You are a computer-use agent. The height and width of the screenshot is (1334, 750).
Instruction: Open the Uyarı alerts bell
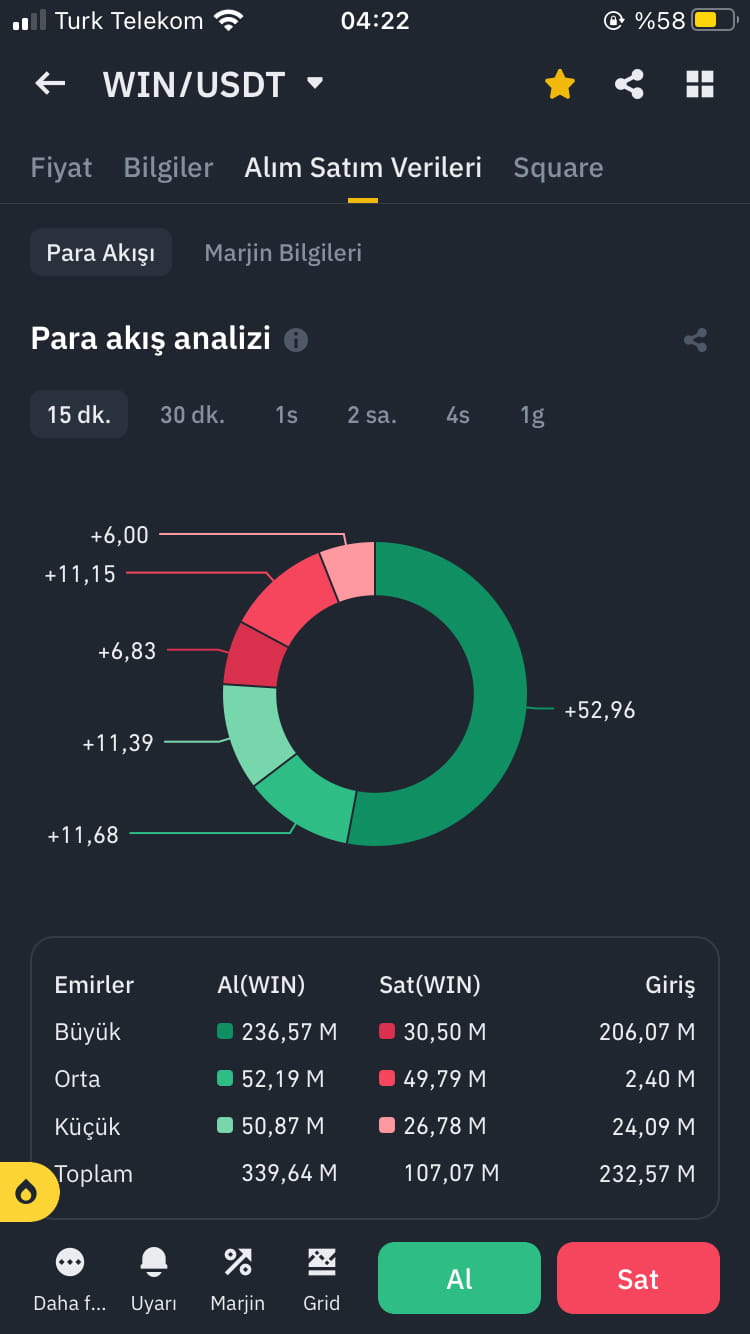153,1277
